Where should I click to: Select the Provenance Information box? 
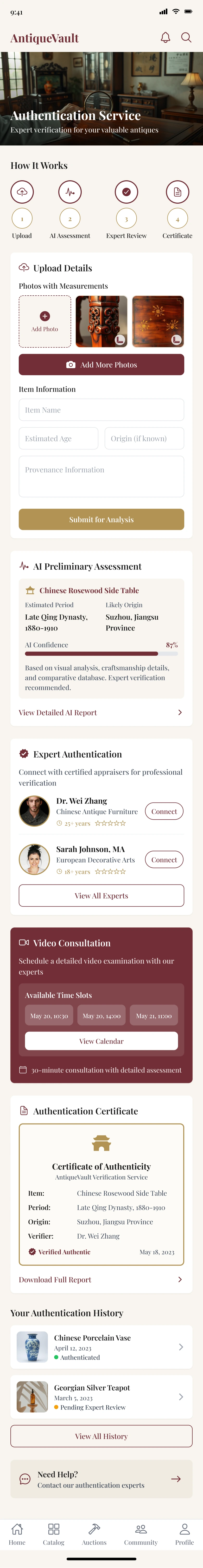101,476
